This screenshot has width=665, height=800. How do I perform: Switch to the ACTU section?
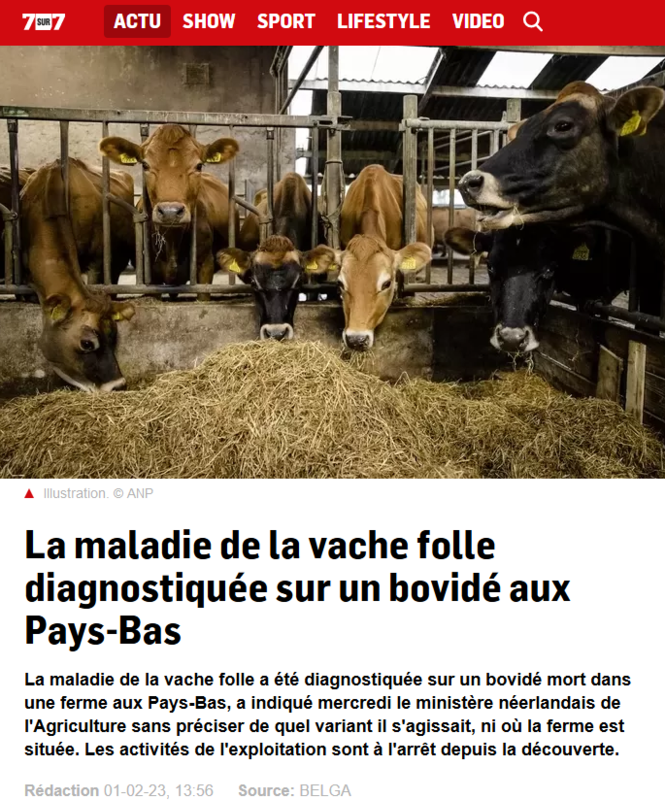[x=137, y=21]
